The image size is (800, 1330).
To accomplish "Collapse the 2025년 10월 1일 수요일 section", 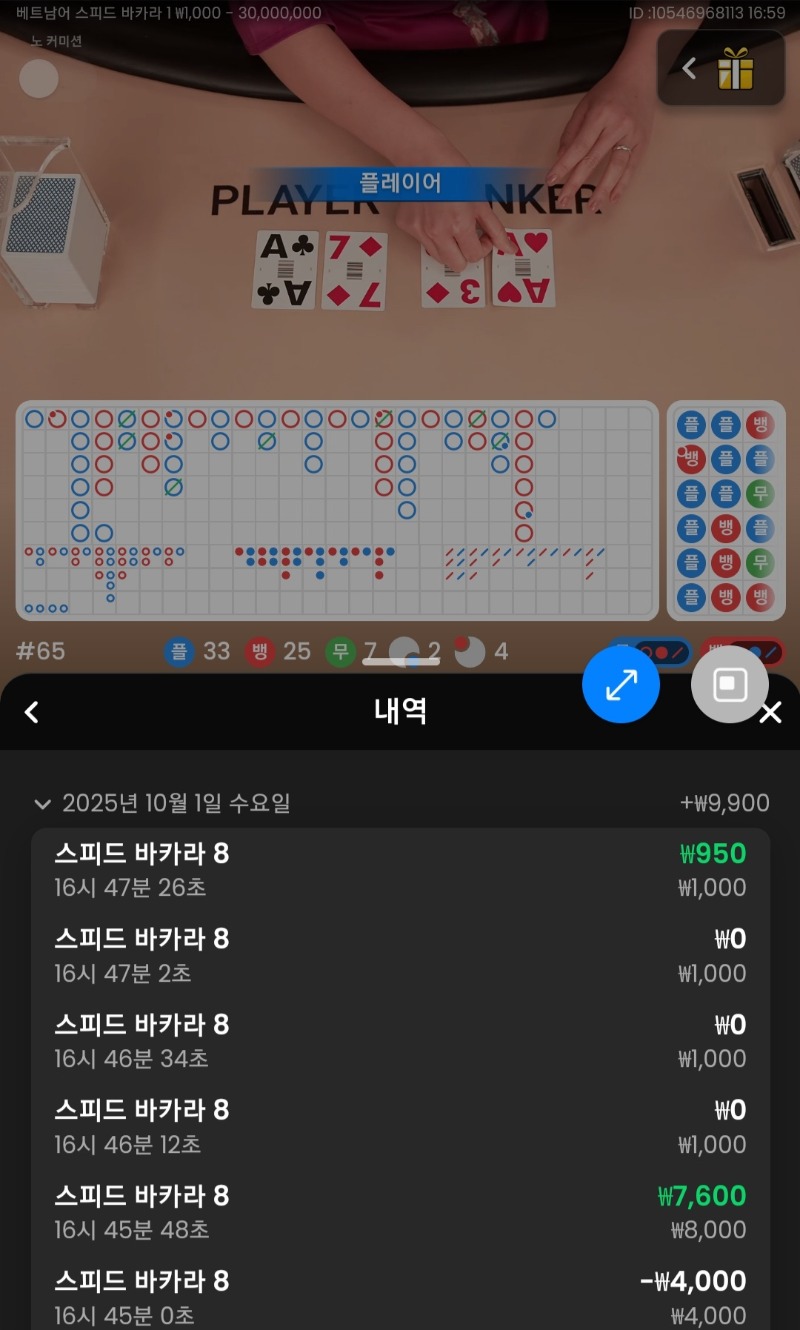I will pos(43,803).
